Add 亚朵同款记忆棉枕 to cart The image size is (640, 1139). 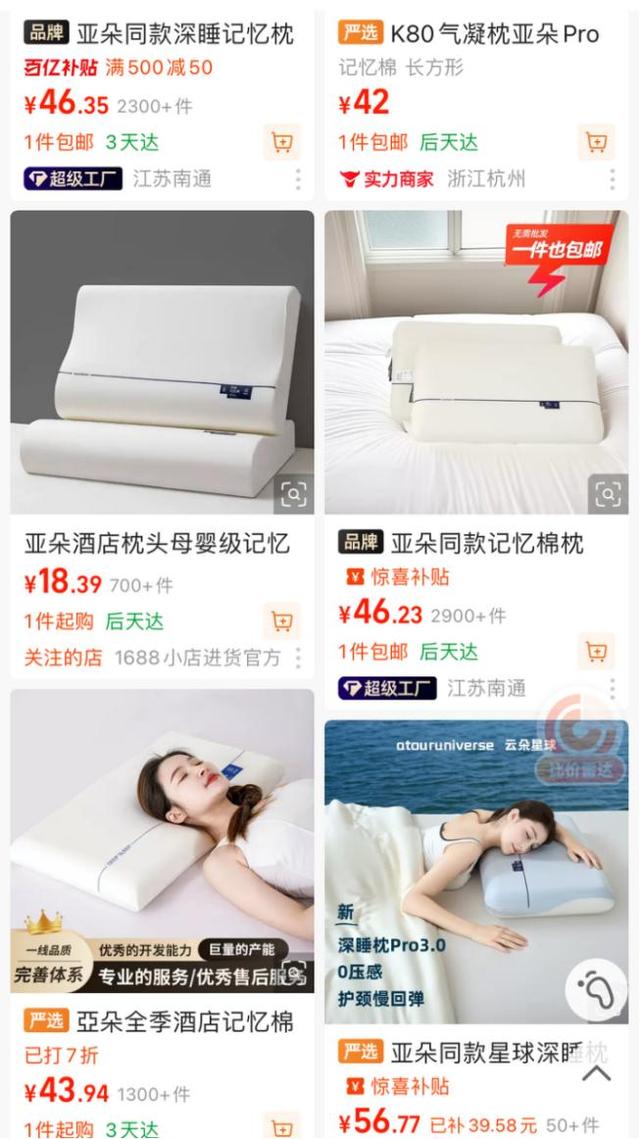[596, 651]
